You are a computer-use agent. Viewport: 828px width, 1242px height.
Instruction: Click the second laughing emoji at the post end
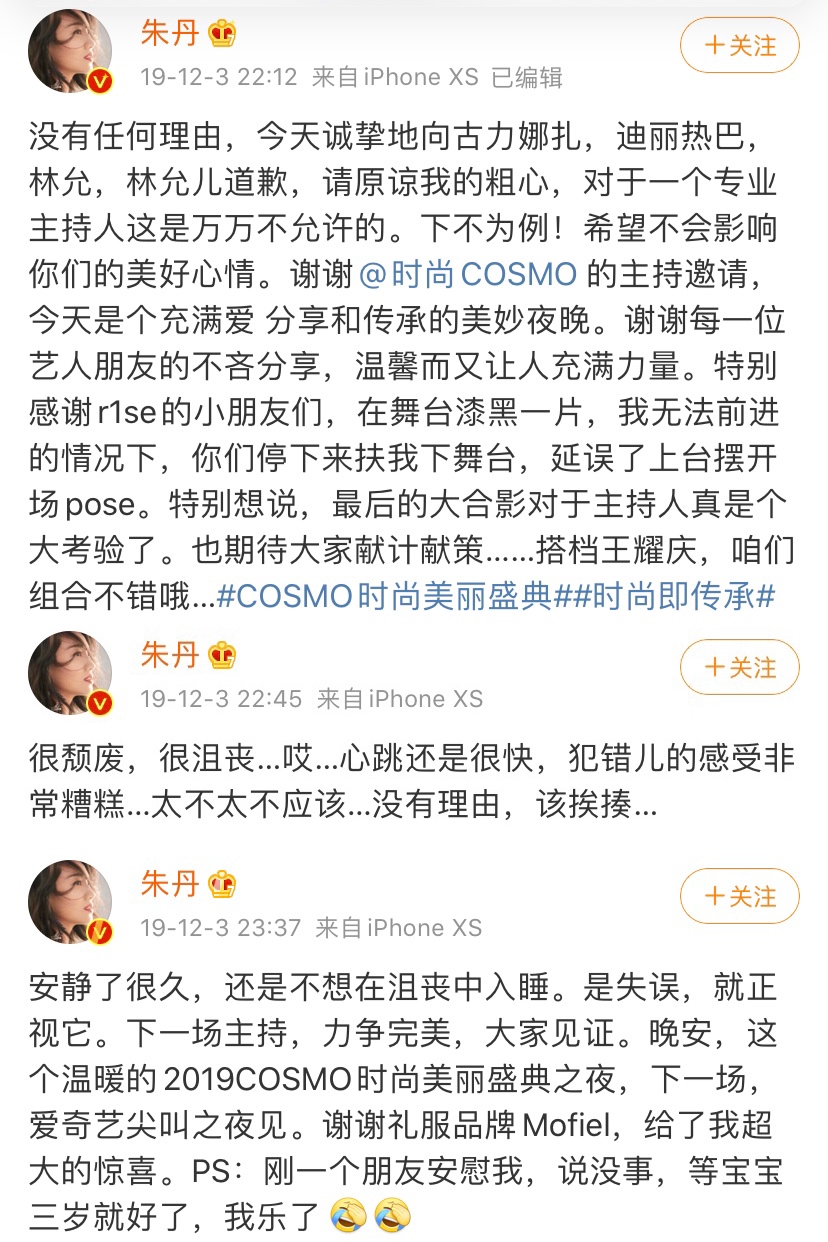pos(390,1213)
